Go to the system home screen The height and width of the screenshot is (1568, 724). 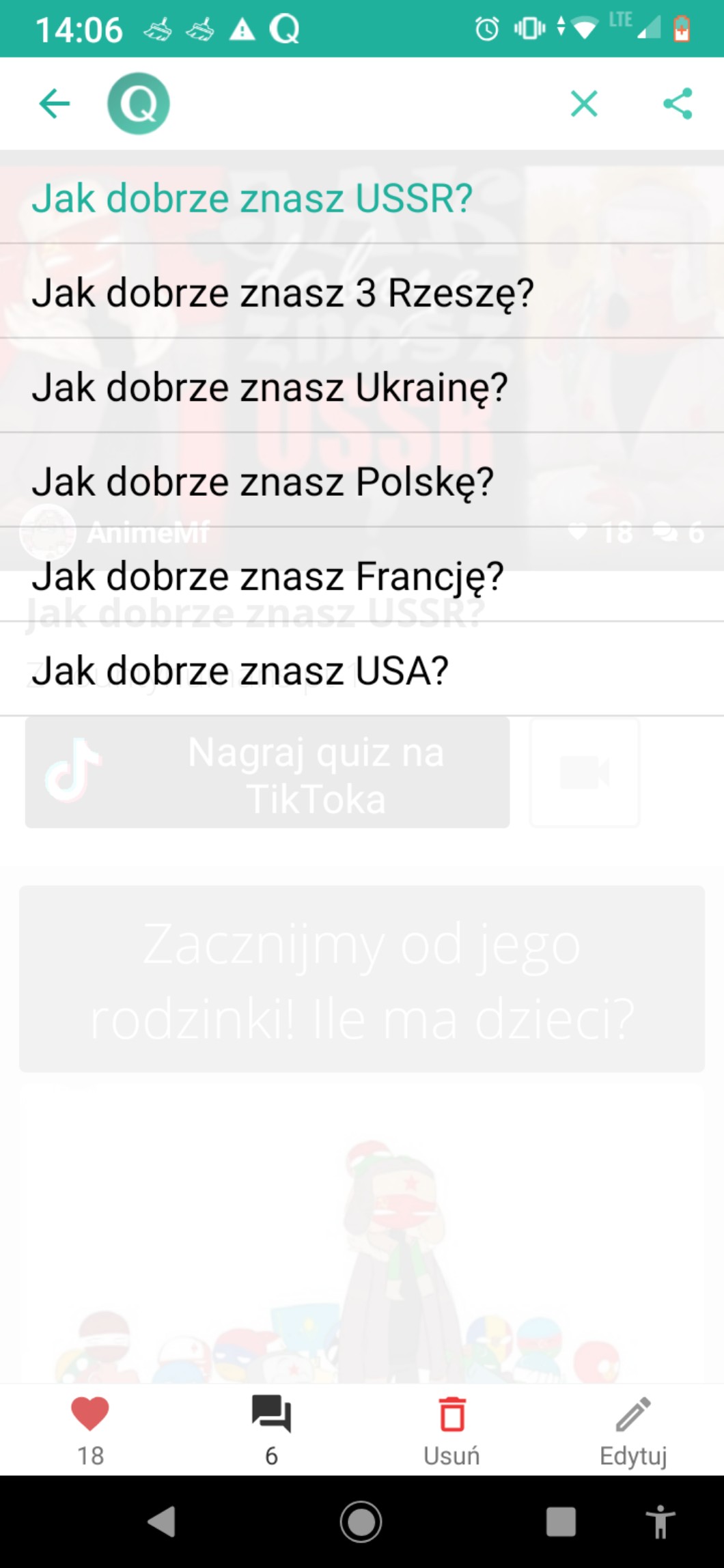[361, 1522]
